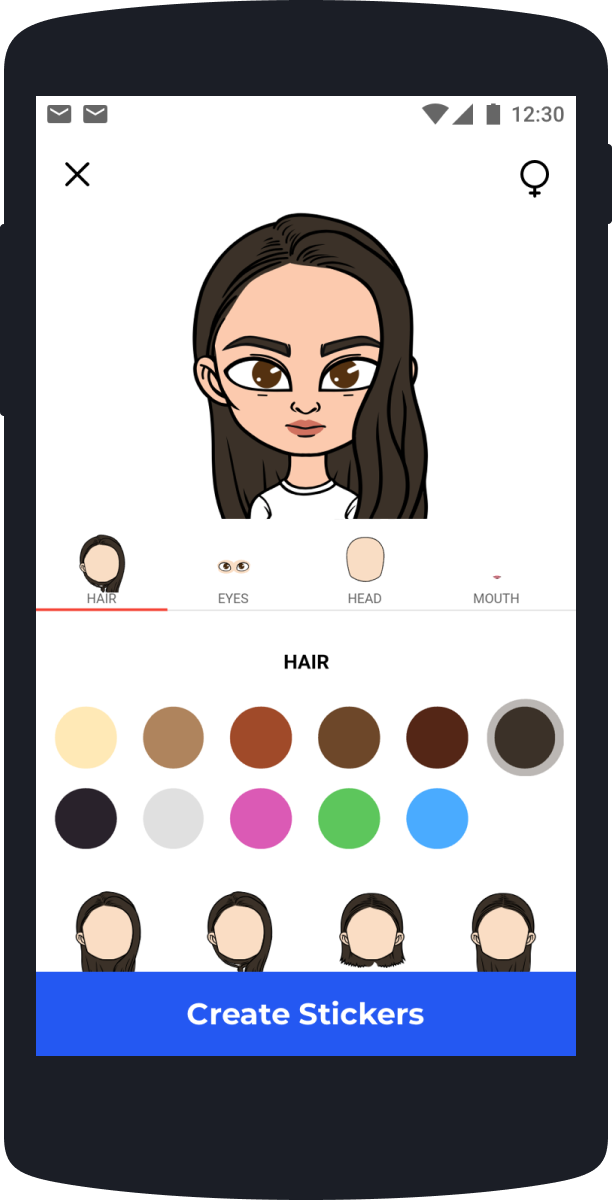
Task: Select the auburn red hair color
Action: (261, 738)
